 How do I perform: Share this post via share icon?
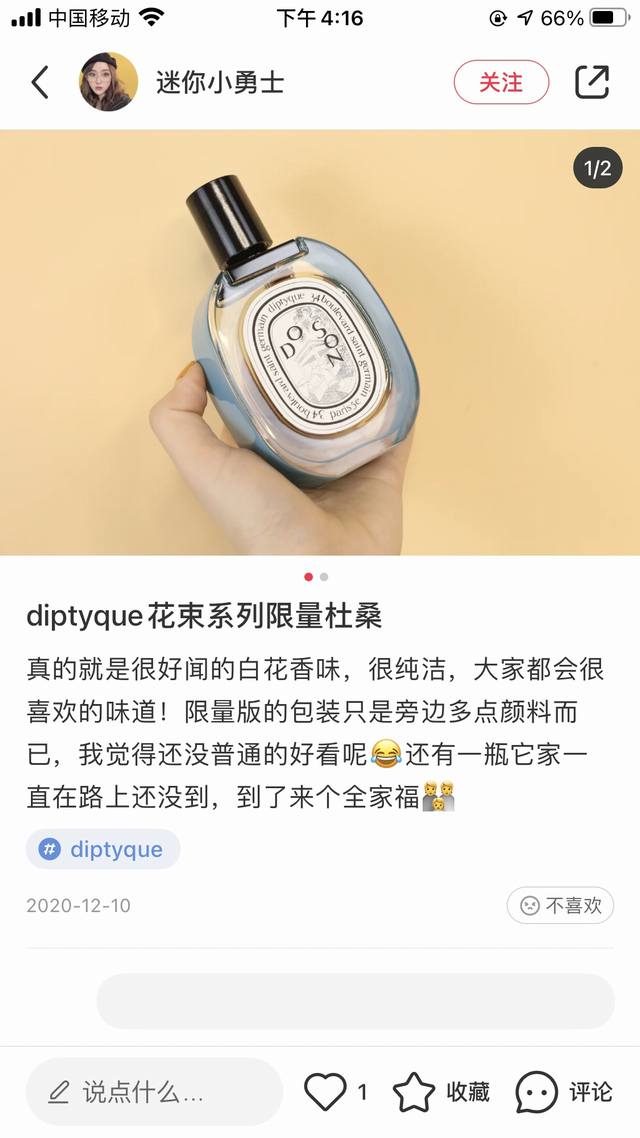click(592, 82)
